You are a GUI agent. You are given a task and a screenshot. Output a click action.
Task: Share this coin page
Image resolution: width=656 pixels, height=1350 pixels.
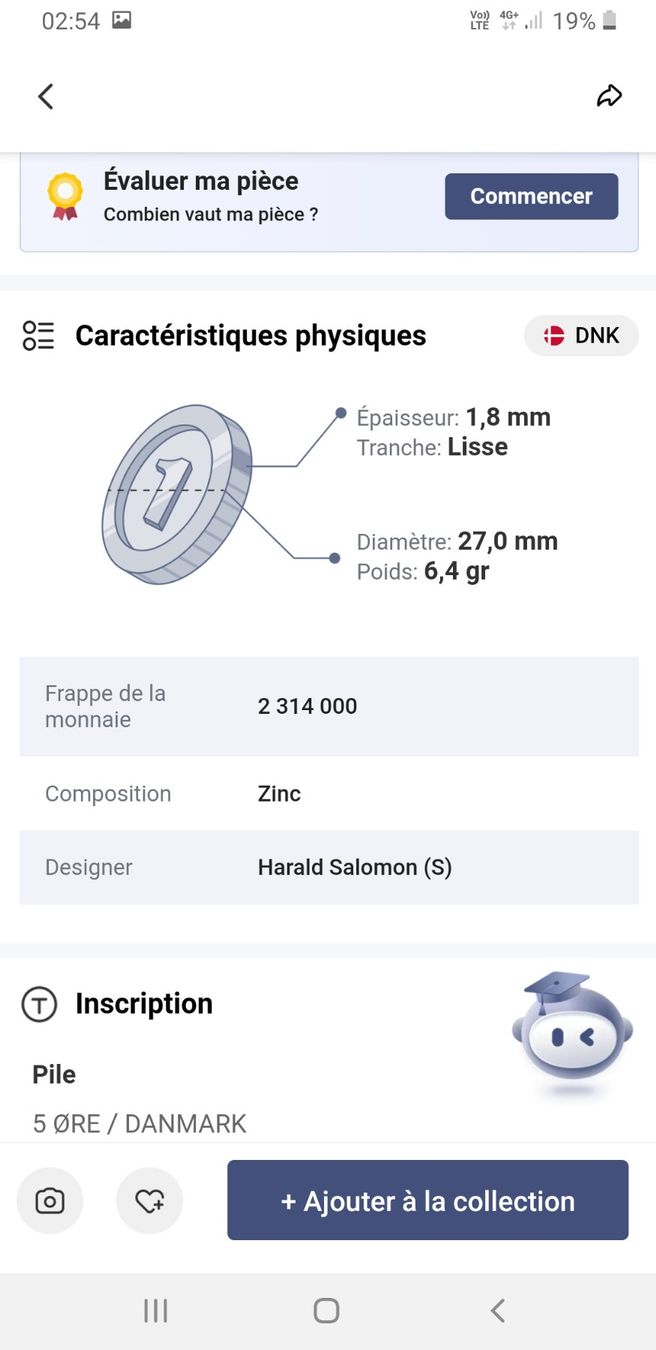tap(609, 96)
